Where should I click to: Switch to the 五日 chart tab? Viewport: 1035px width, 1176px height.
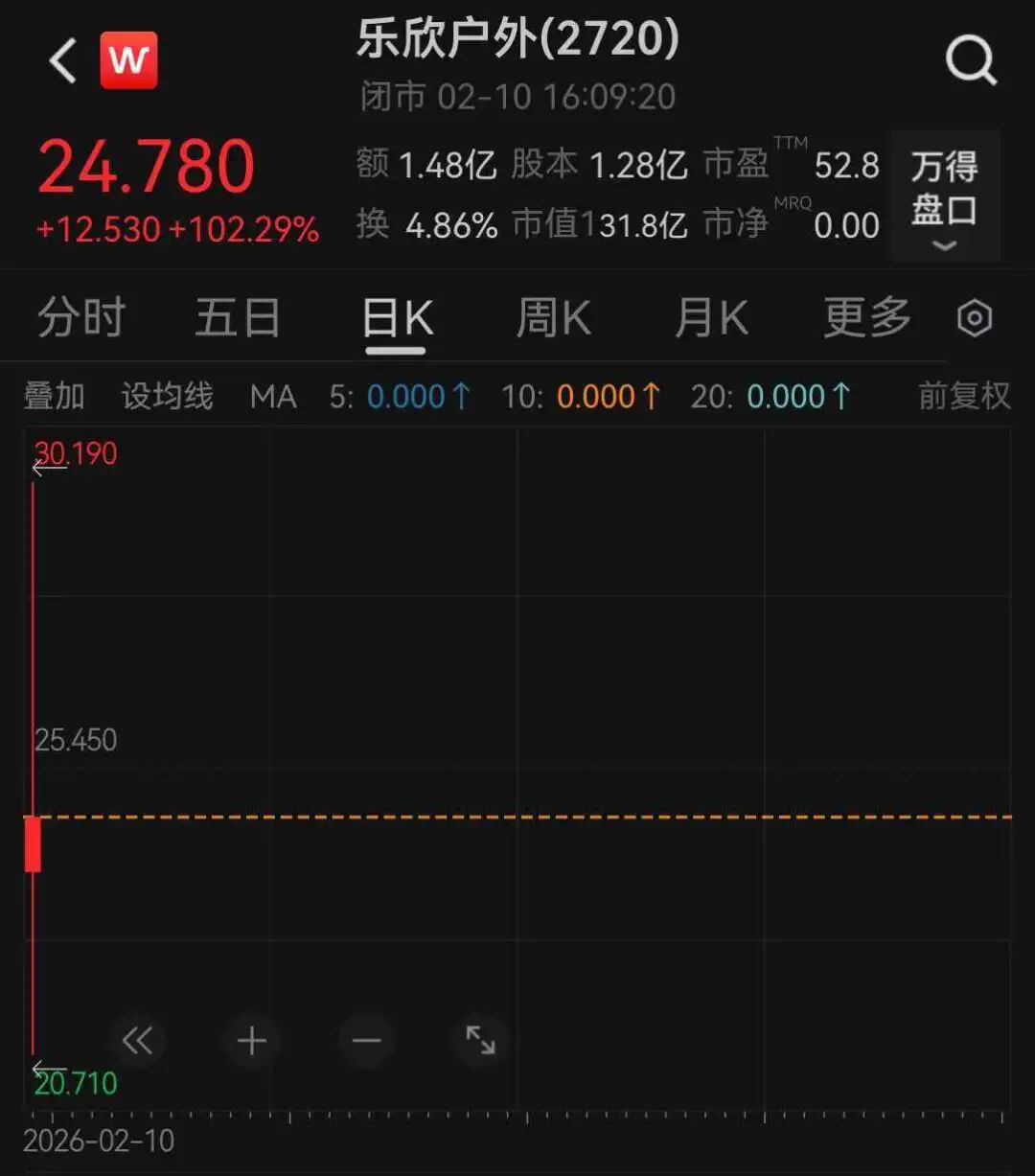(238, 317)
